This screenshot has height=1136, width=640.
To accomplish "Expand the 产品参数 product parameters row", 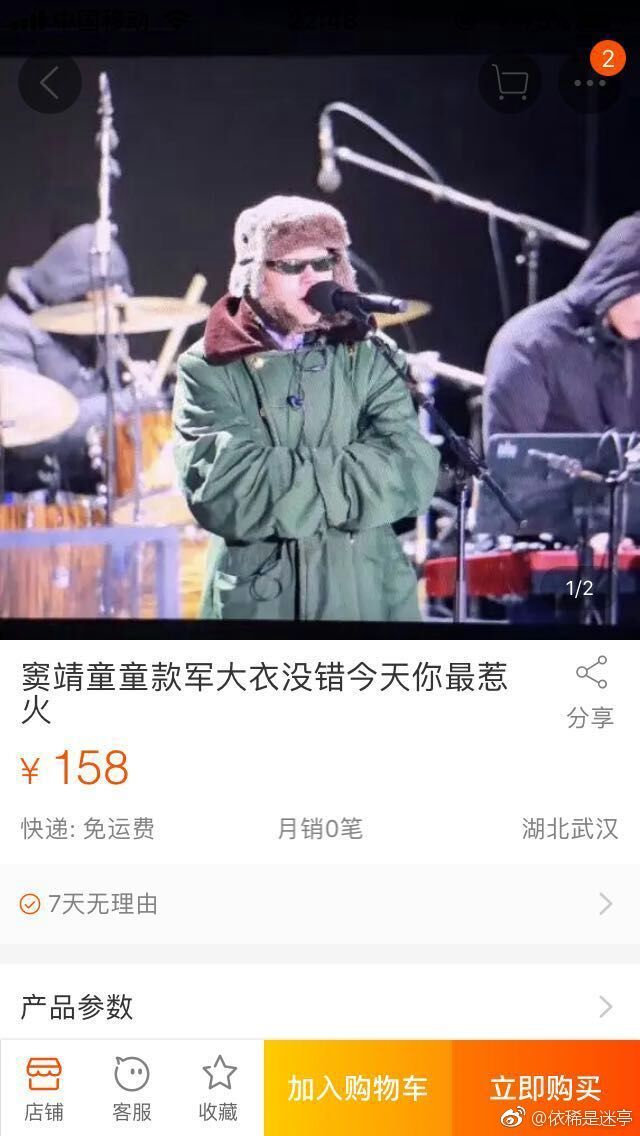I will [x=320, y=1006].
